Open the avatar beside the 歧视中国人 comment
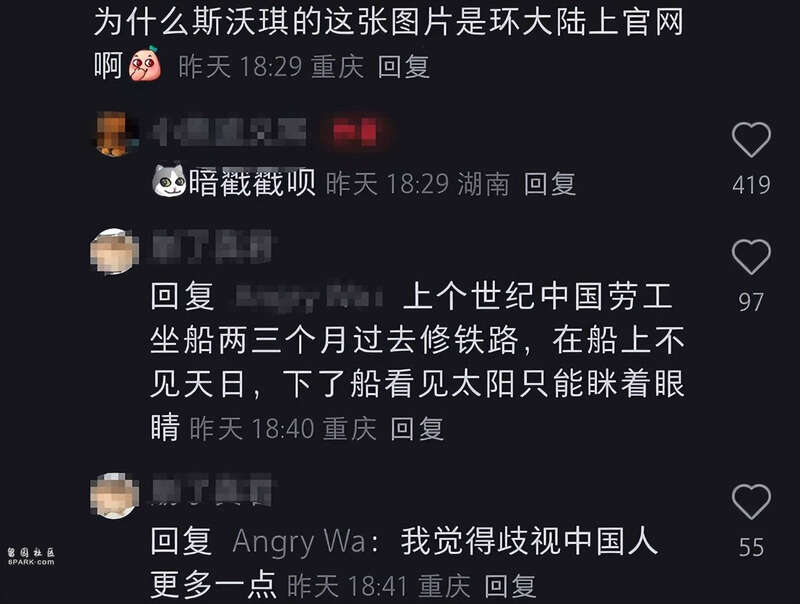Screen dimensions: 800x604 pos(114,495)
